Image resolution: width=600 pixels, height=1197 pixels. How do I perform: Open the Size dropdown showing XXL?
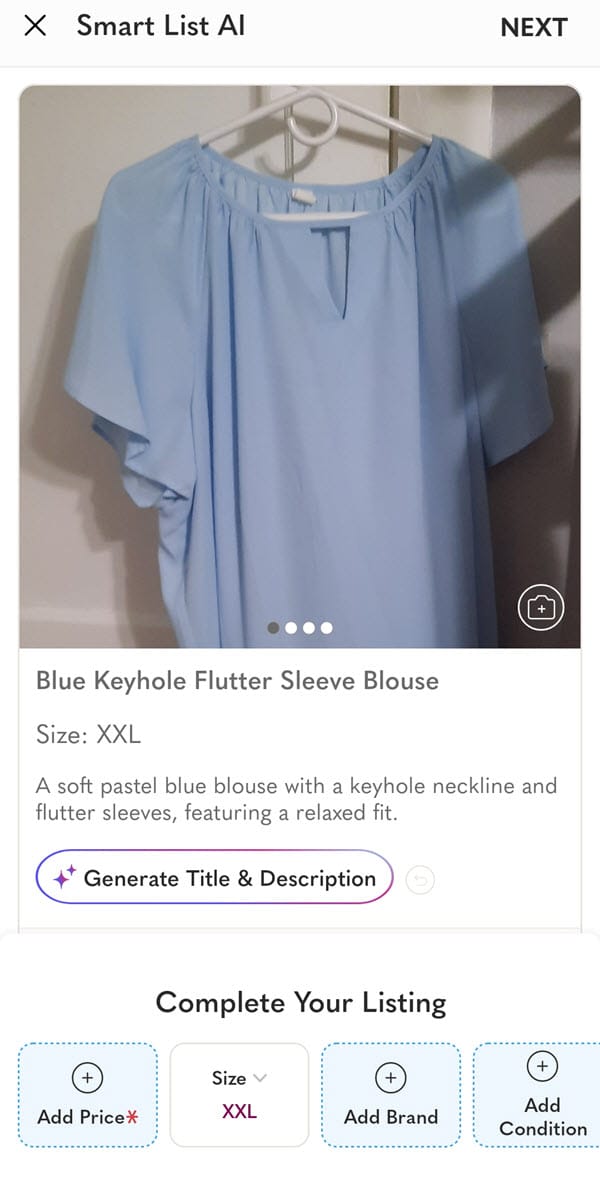[239, 1094]
